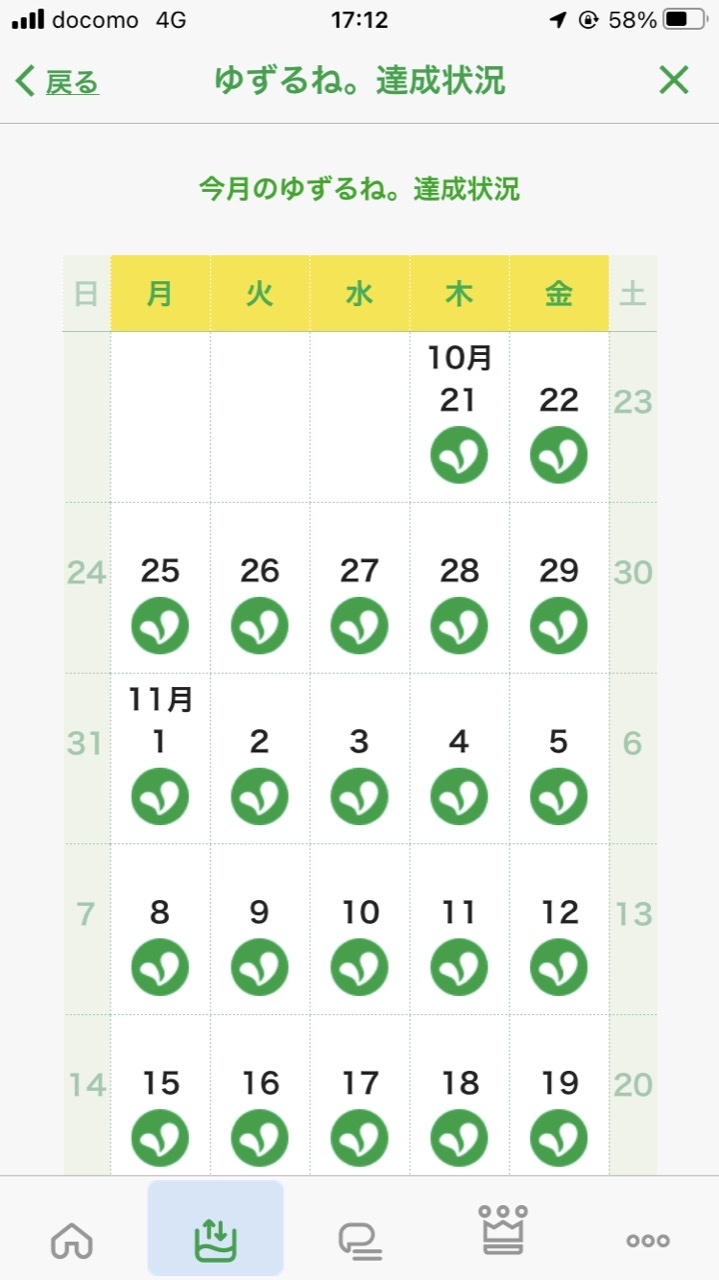Open the home tab in bottom bar
The image size is (719, 1280).
(x=72, y=1240)
